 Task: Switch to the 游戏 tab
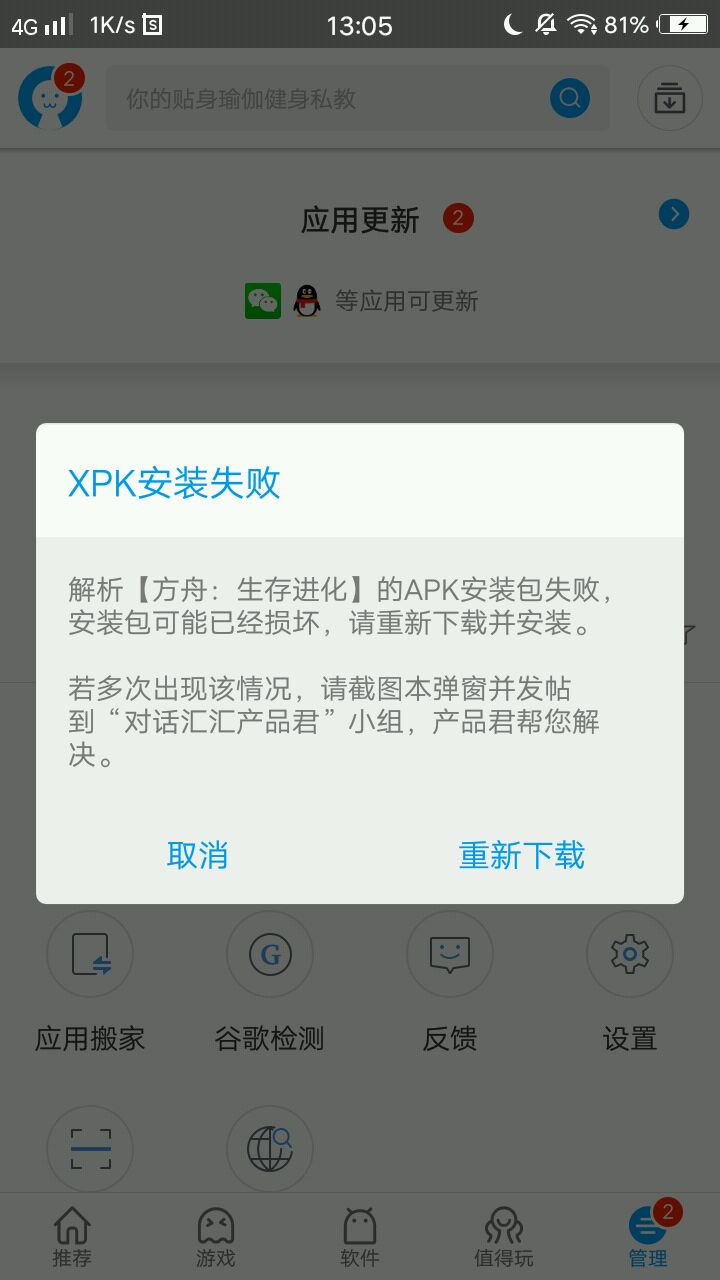(x=216, y=1236)
